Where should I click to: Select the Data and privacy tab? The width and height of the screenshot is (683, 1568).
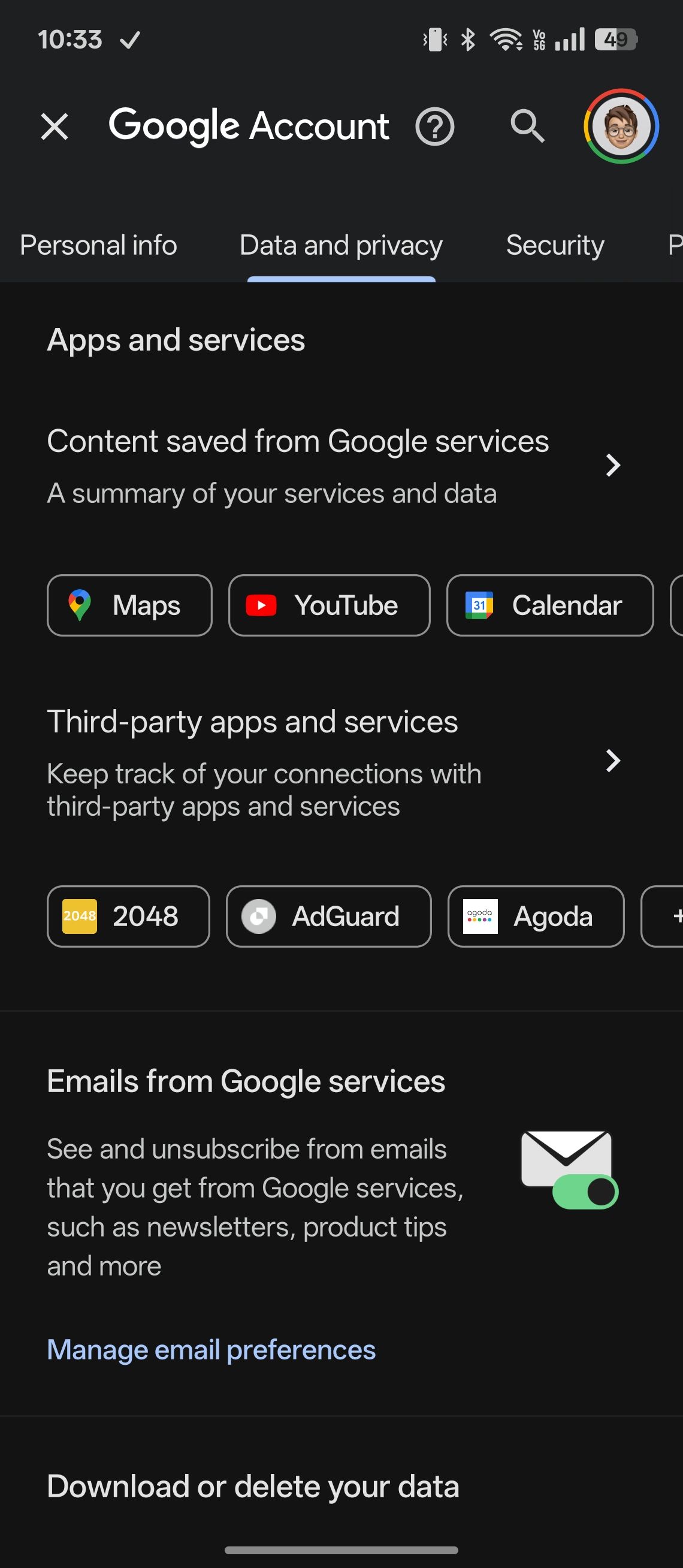[x=340, y=245]
